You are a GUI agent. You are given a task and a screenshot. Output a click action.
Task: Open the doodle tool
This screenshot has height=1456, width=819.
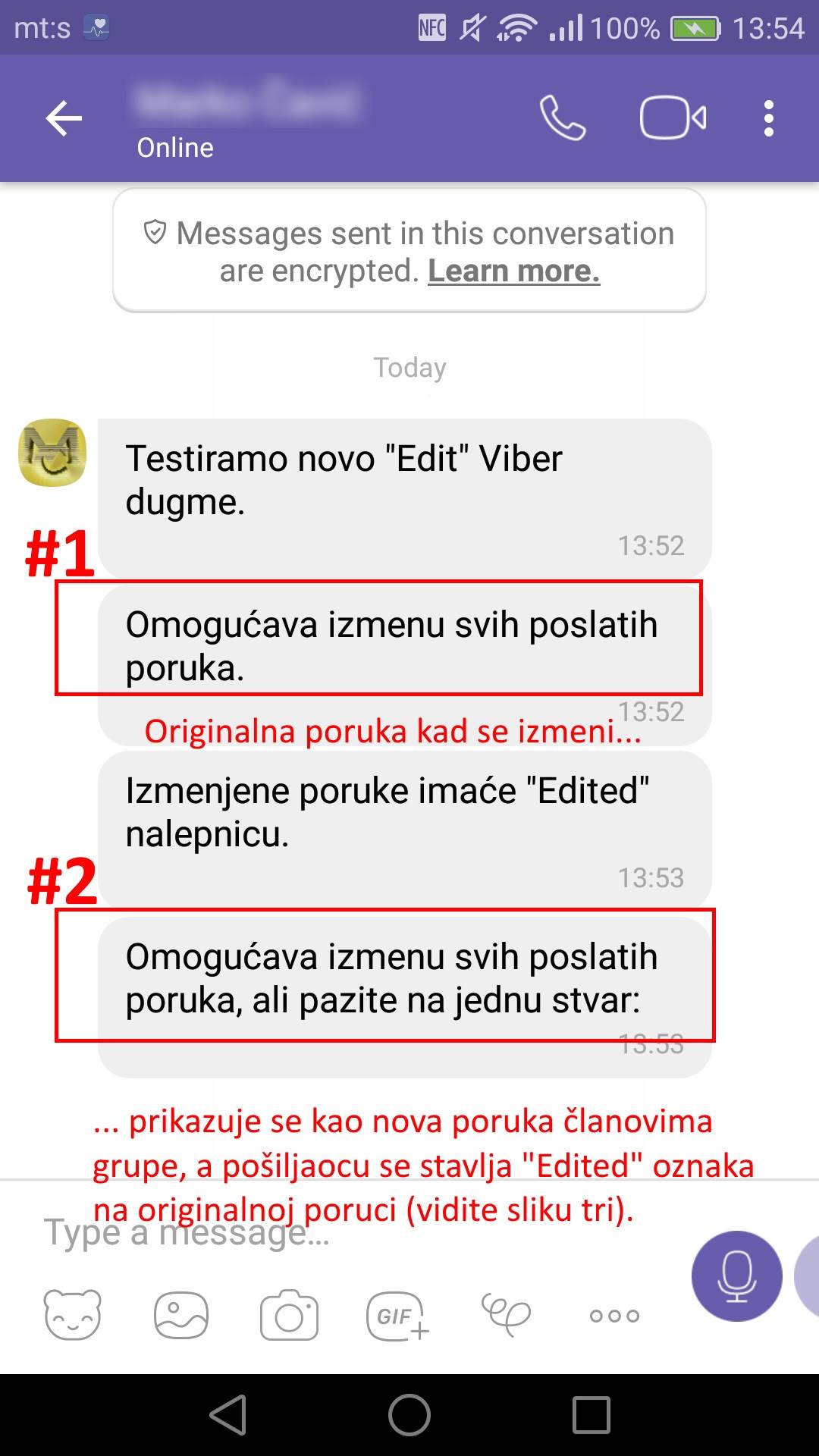point(506,1315)
